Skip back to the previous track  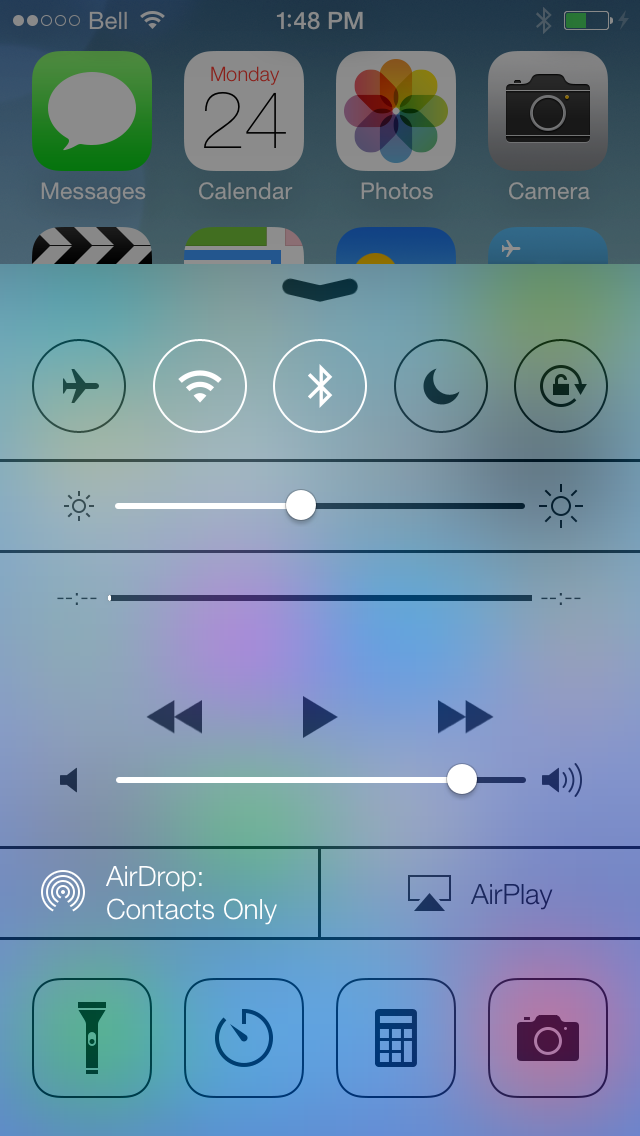coord(175,717)
